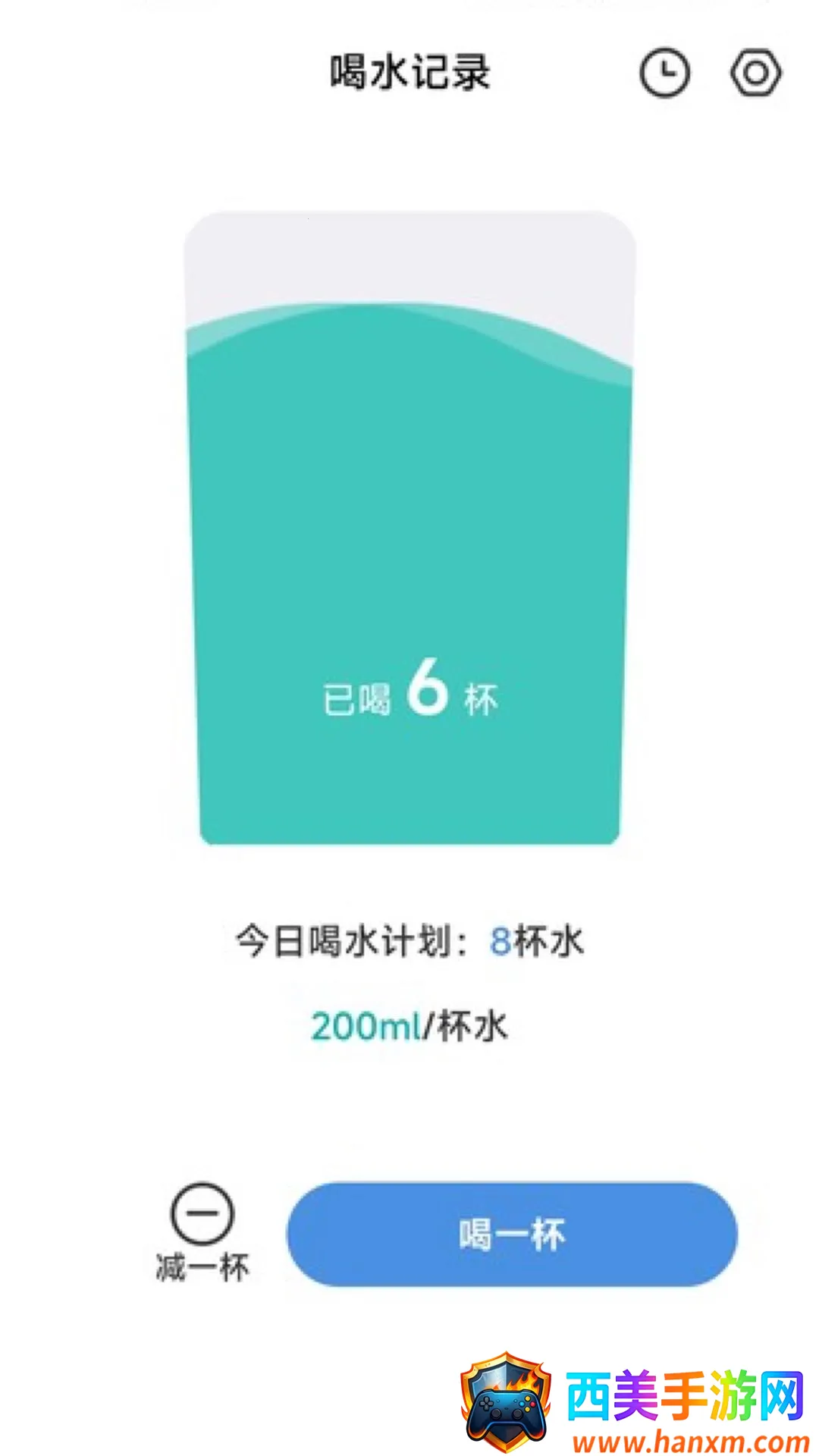Remove one cup with 减一杯
This screenshot has height=1456, width=819.
click(202, 1213)
